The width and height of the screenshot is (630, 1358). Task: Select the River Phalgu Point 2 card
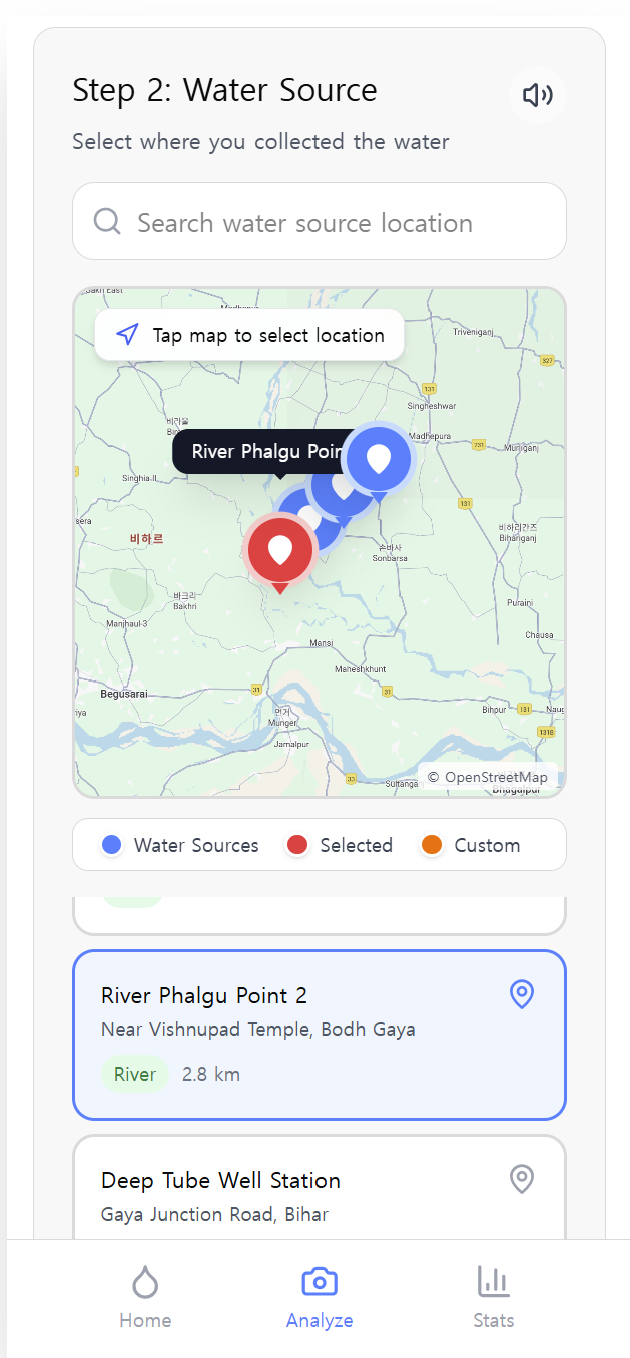pos(319,1034)
